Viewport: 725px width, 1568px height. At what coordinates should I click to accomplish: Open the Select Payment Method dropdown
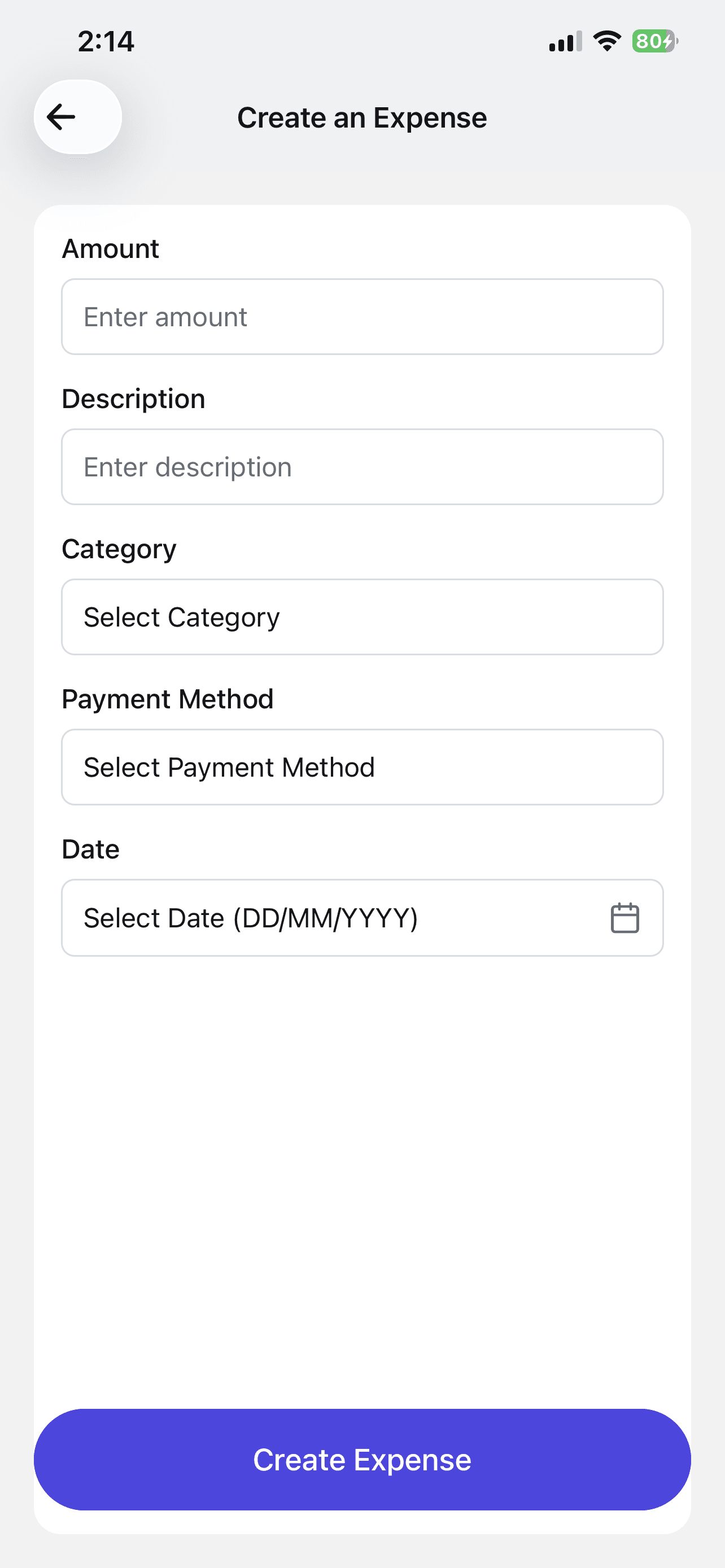[361, 767]
